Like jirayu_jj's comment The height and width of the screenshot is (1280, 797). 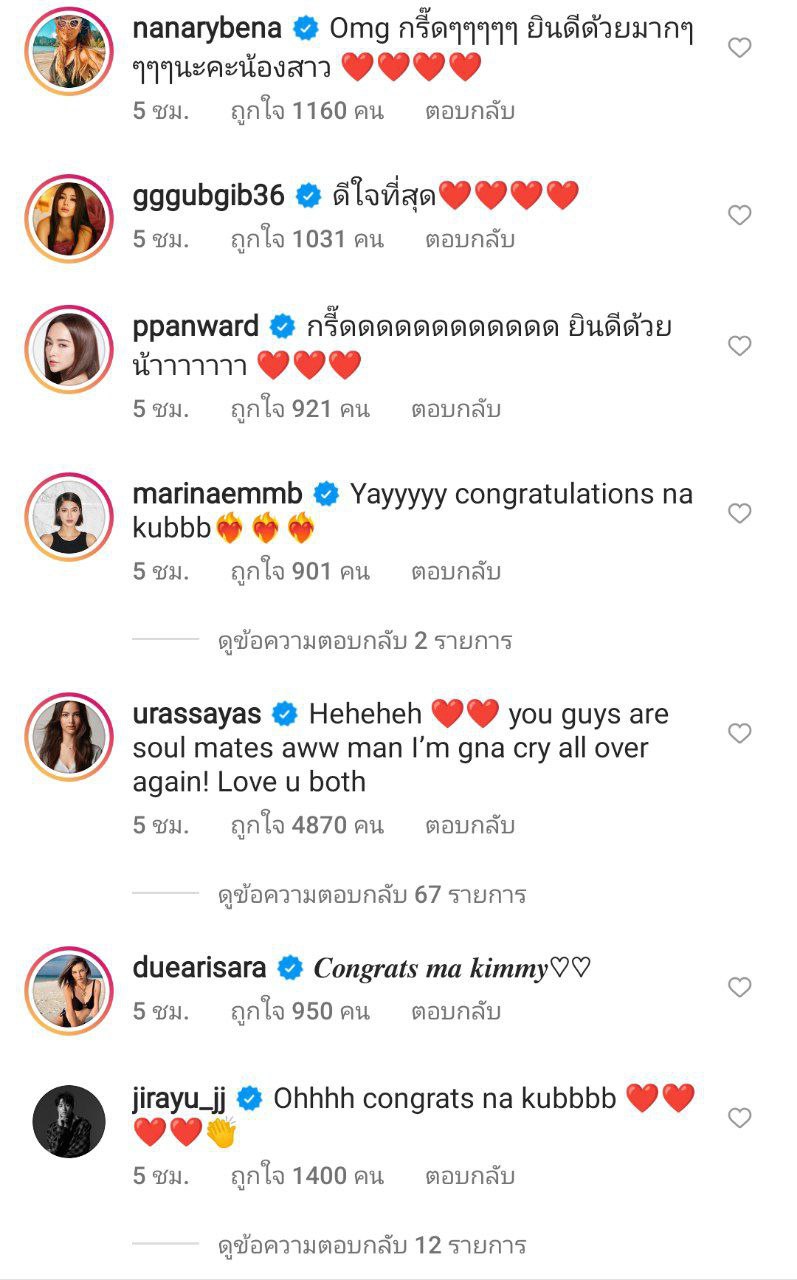pyautogui.click(x=739, y=1118)
